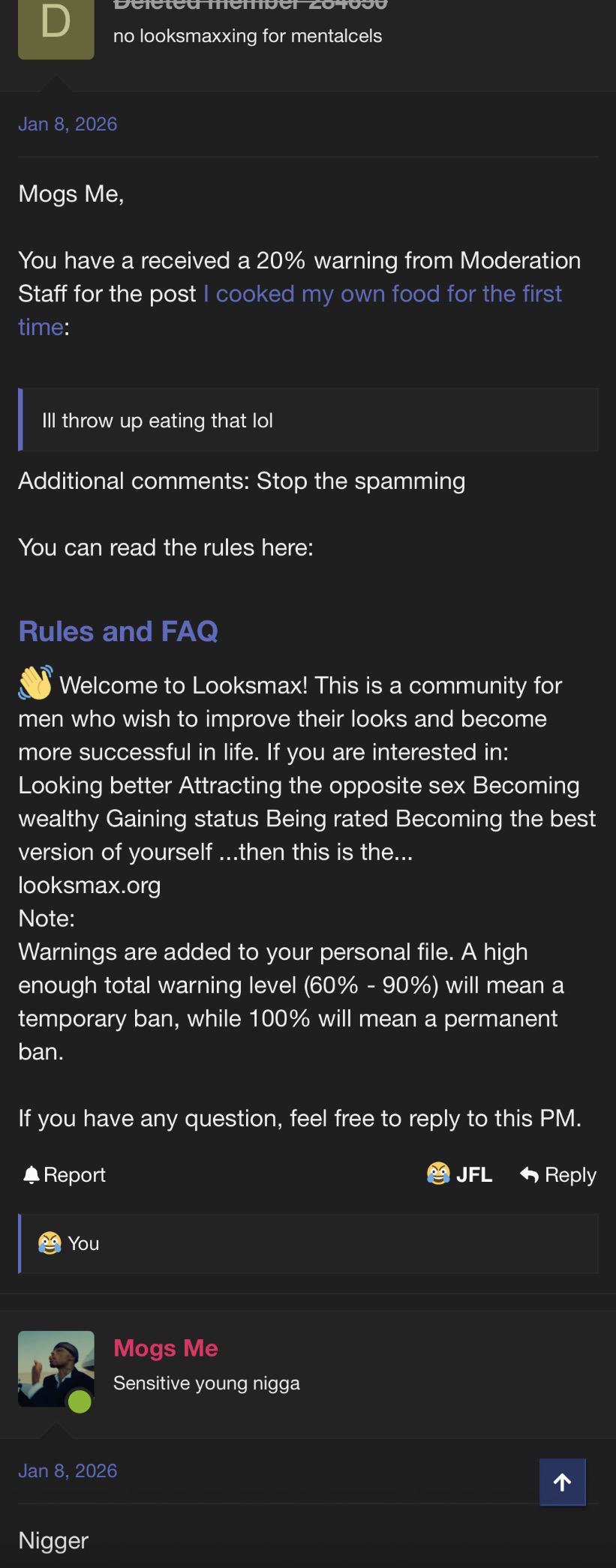Open the Mogs Me avatar picture

click(56, 1369)
